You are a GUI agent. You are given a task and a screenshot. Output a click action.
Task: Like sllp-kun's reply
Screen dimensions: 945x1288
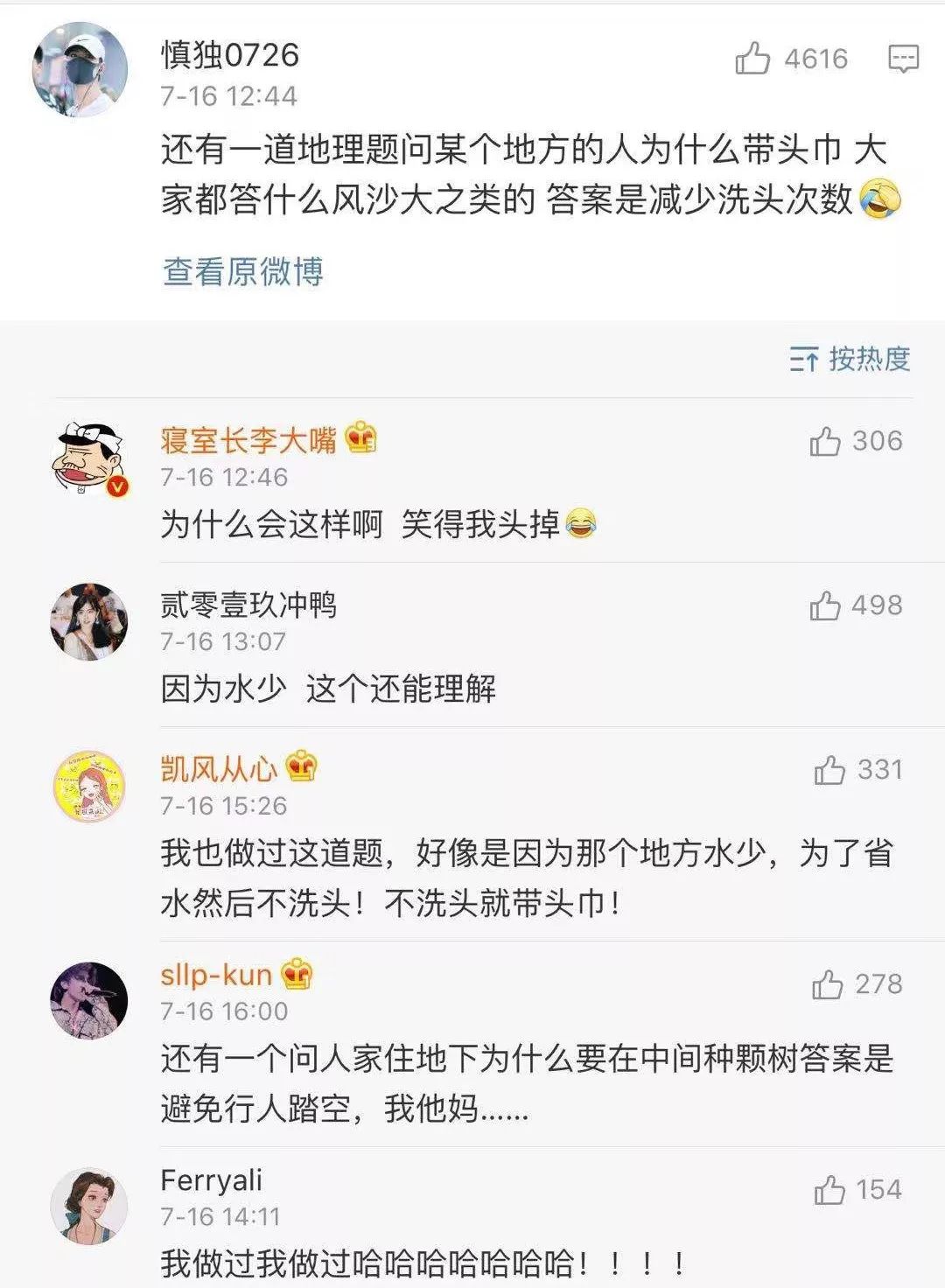click(827, 984)
